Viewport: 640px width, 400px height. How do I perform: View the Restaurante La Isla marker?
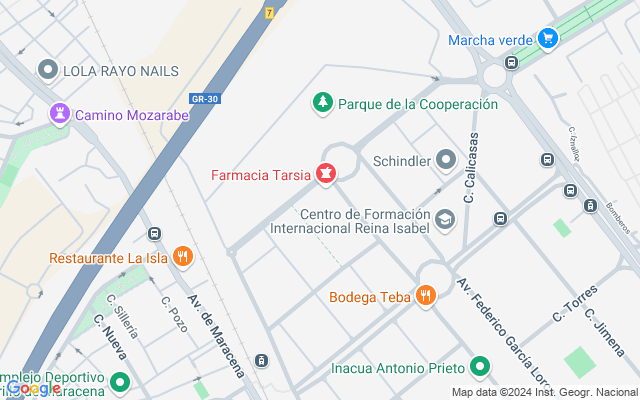pyautogui.click(x=181, y=257)
